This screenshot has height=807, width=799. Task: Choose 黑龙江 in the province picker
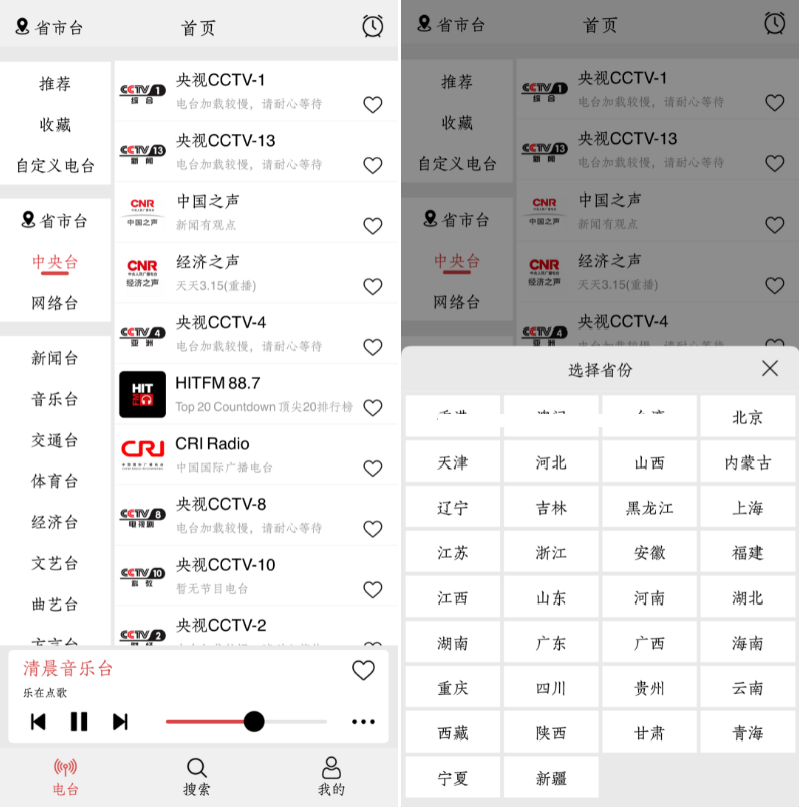[649, 508]
